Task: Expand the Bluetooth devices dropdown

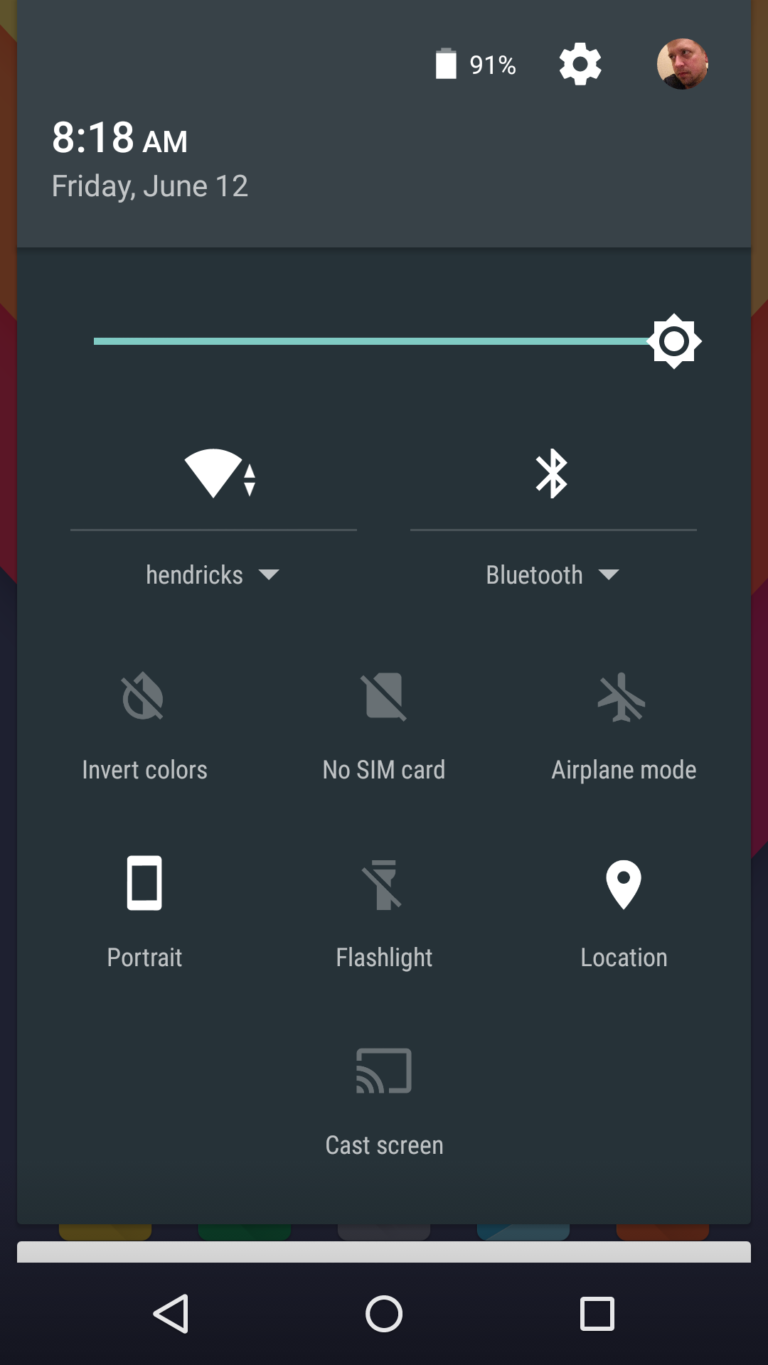Action: coord(552,575)
